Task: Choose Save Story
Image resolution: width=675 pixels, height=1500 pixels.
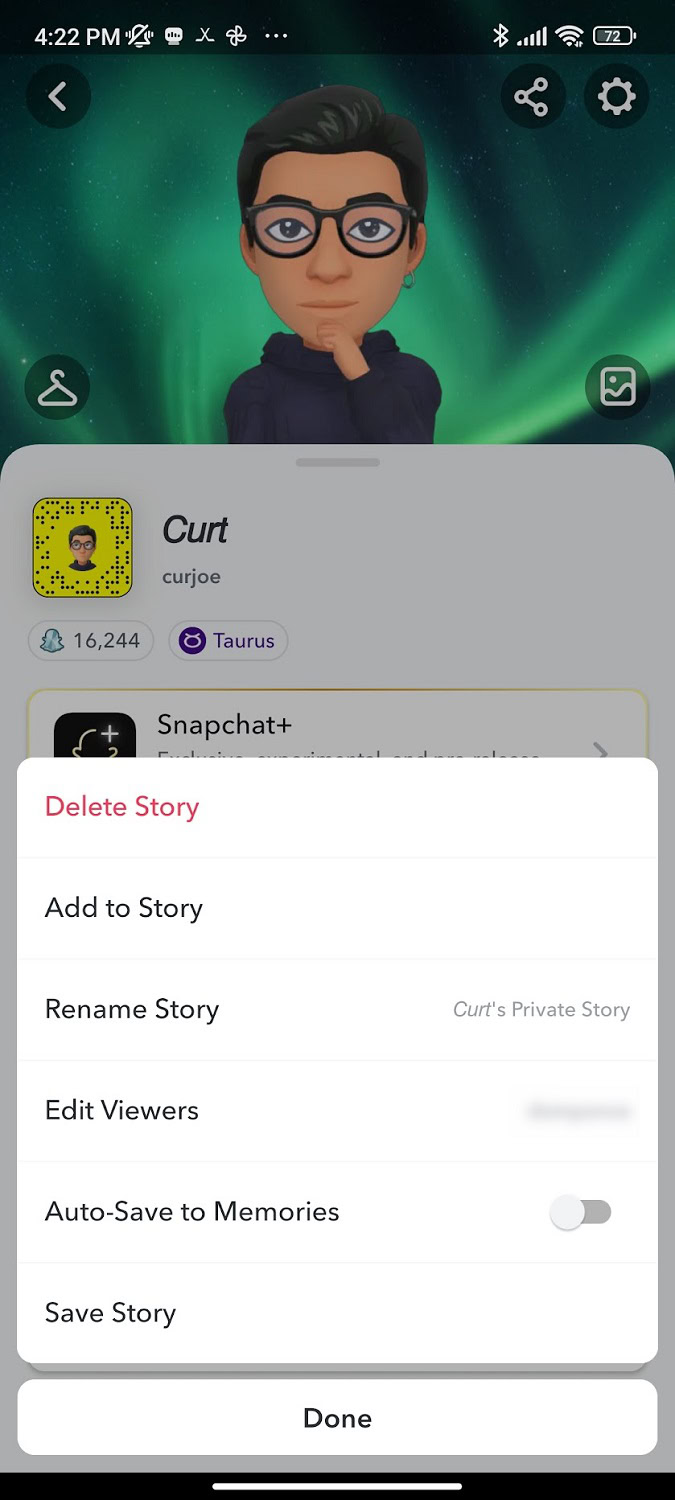Action: tap(110, 1313)
